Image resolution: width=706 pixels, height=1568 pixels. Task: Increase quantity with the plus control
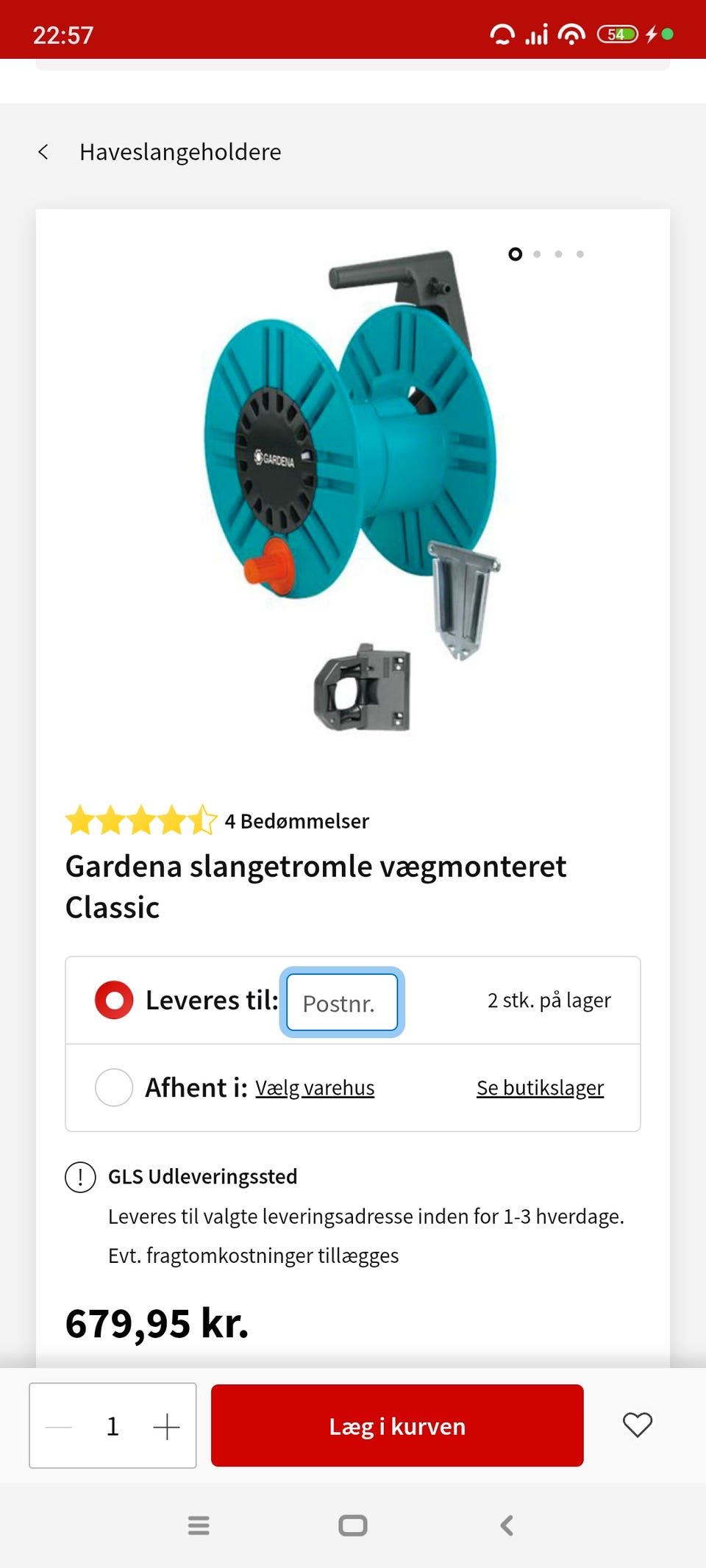point(167,1426)
